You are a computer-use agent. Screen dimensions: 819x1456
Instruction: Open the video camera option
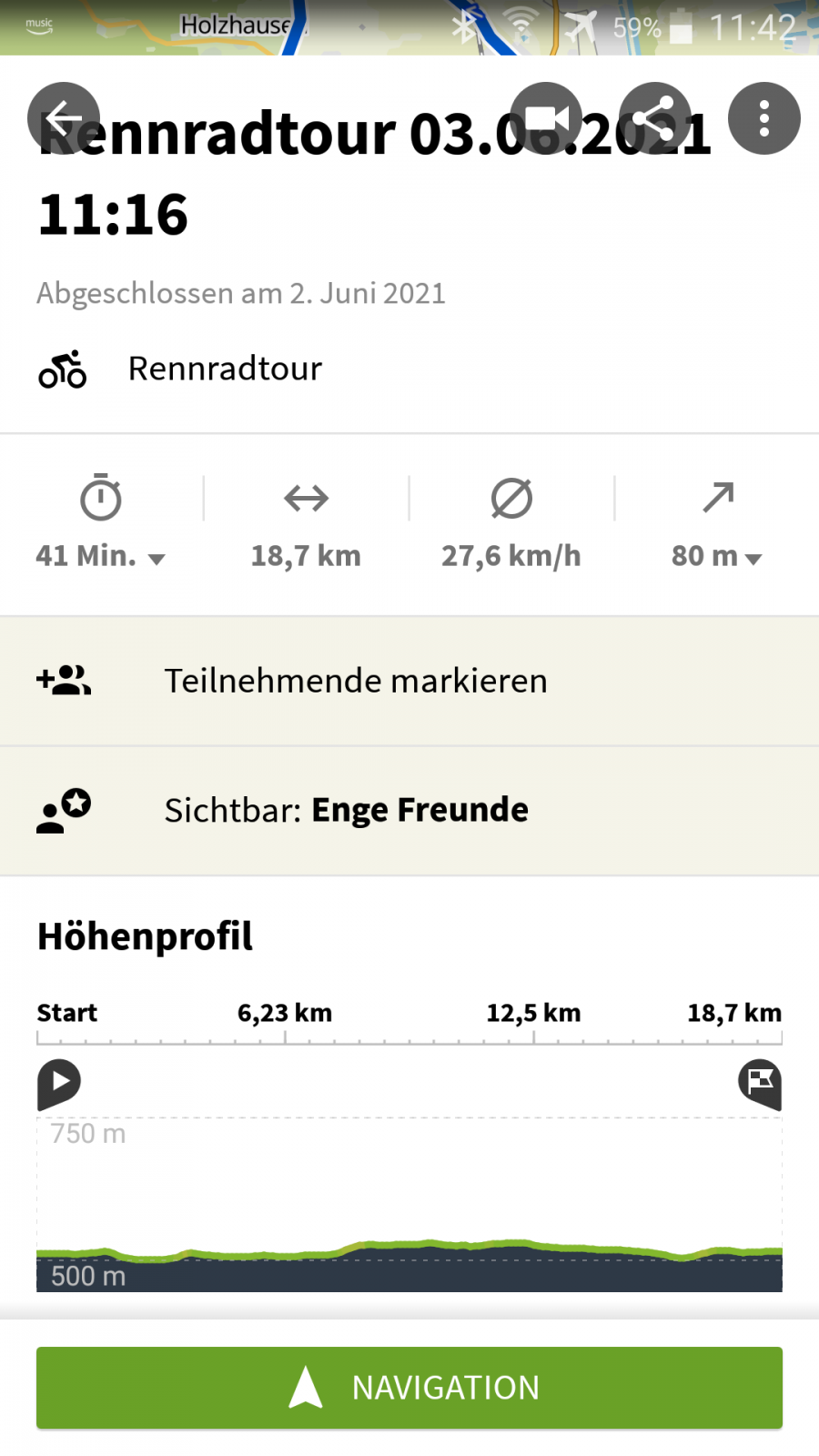click(x=546, y=118)
